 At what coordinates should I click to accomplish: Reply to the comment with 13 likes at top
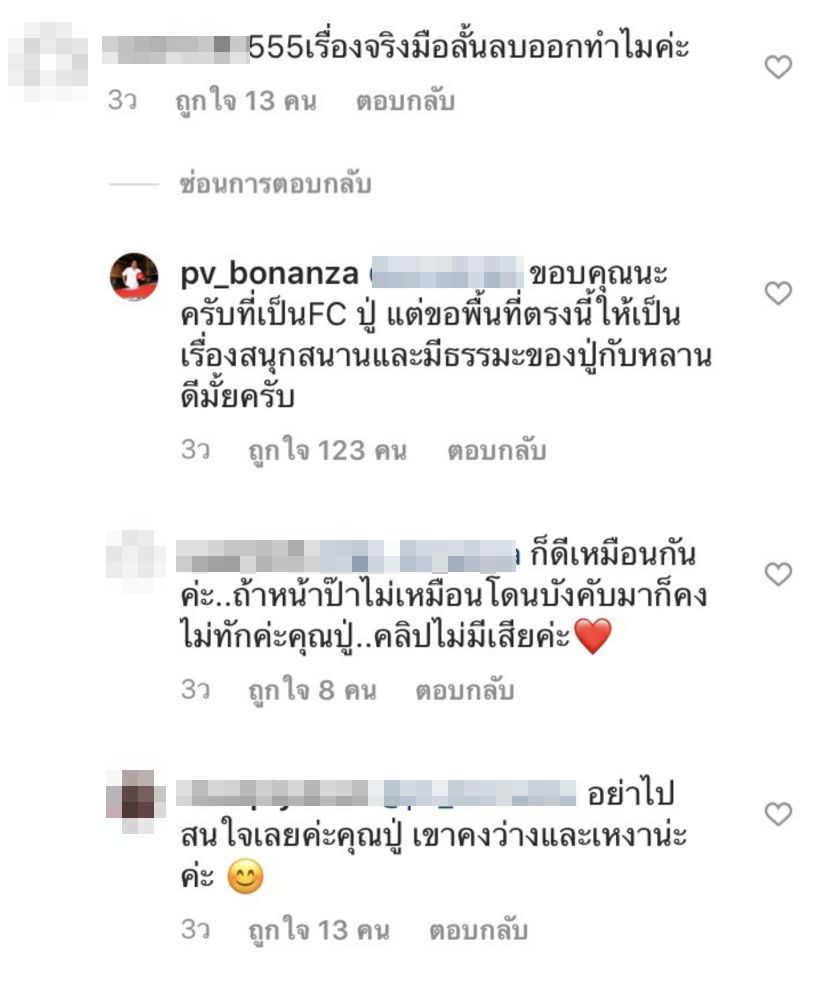[405, 102]
